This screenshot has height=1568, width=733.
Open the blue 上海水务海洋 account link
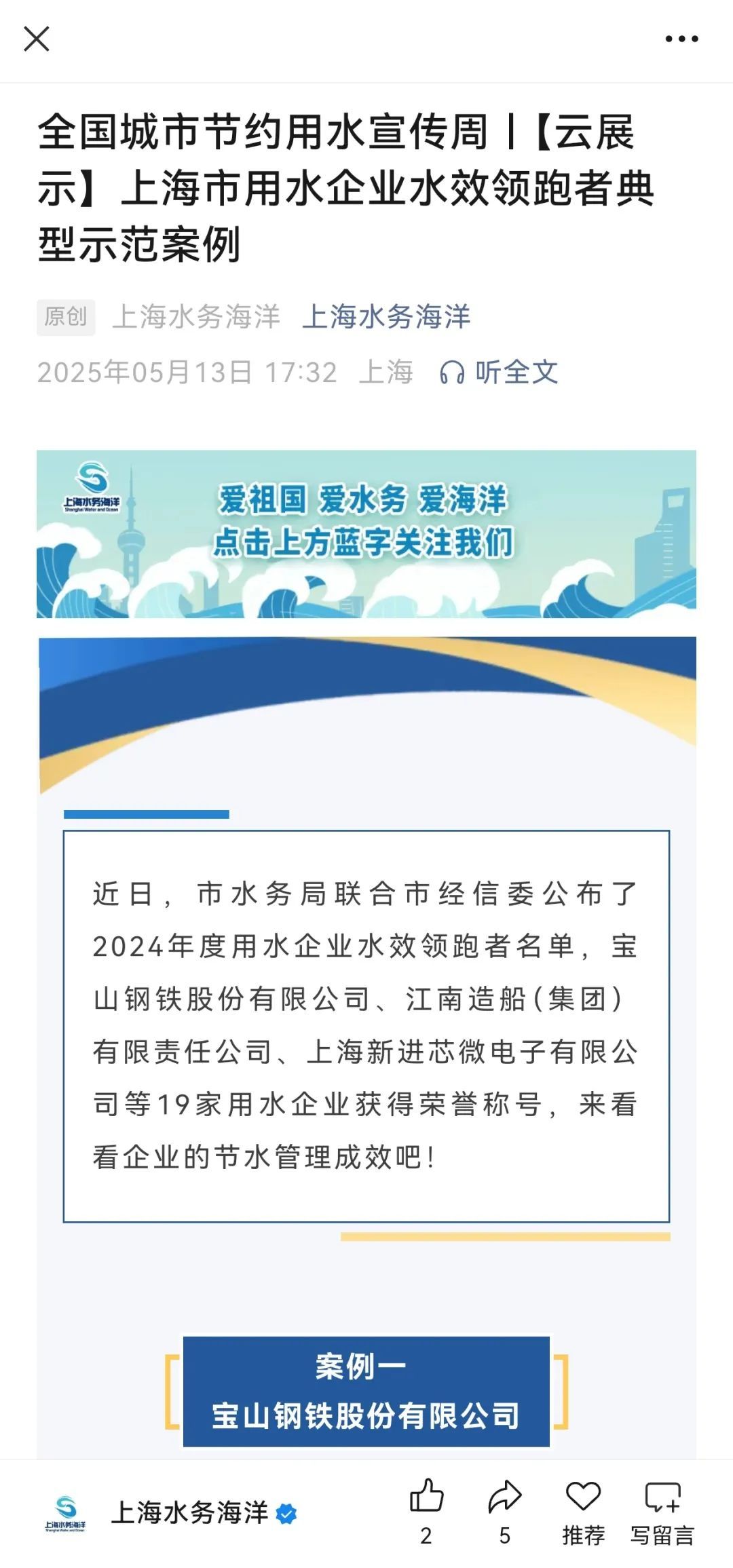pyautogui.click(x=386, y=317)
